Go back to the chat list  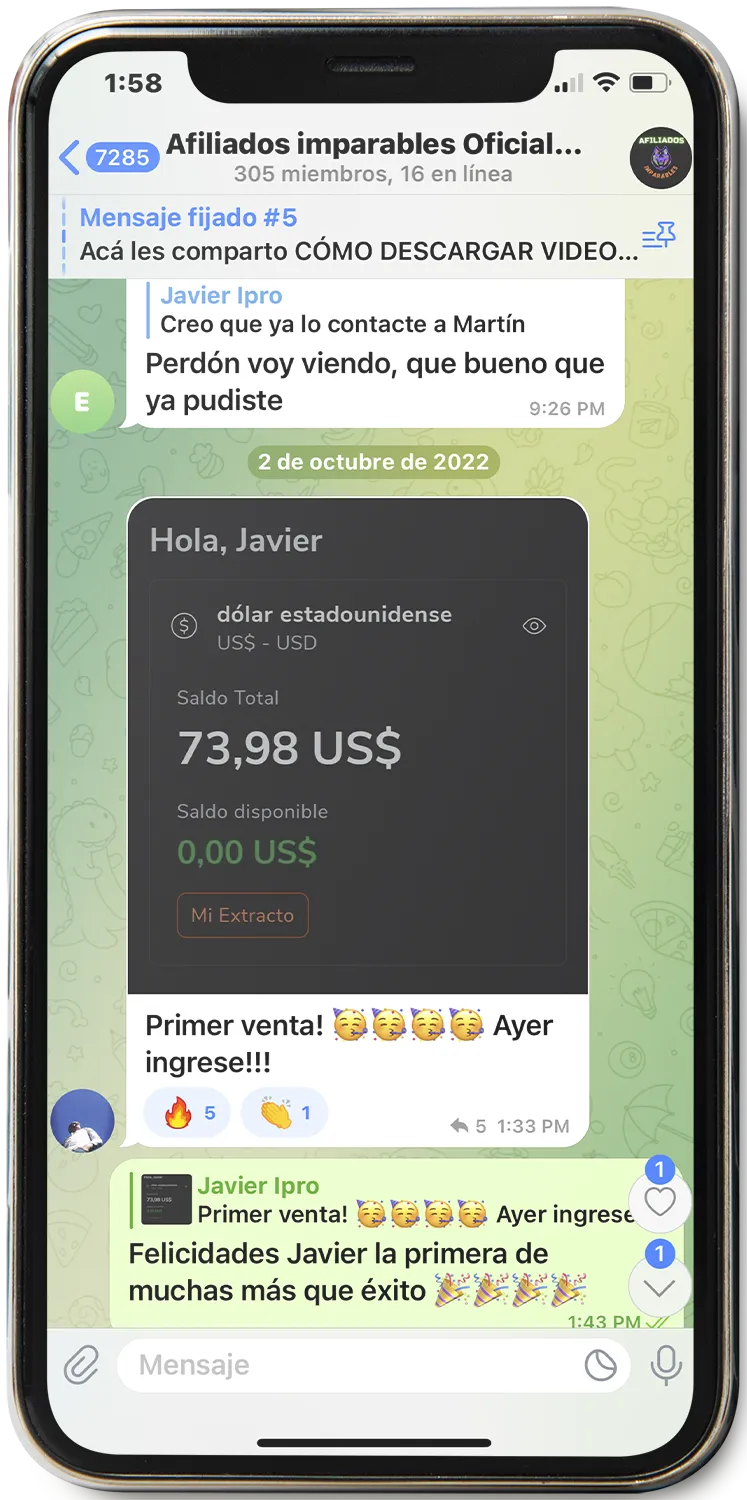pyautogui.click(x=107, y=157)
